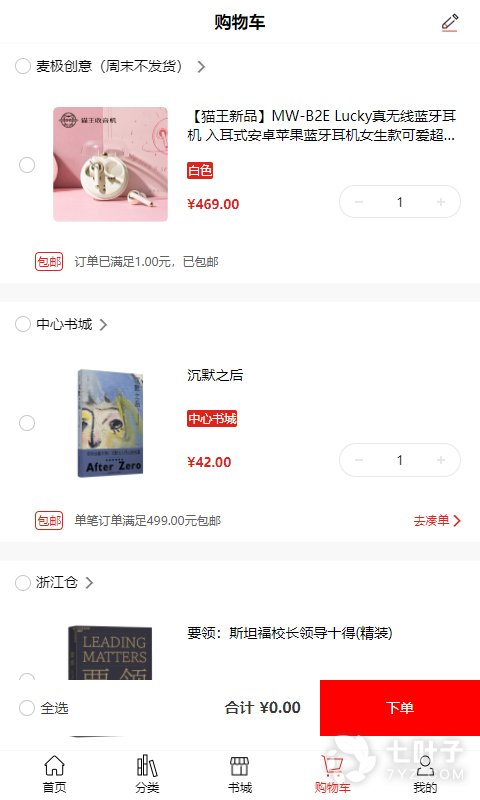The width and height of the screenshot is (480, 800).
Task: Open the 猫王 earphones product image
Action: coord(110,164)
